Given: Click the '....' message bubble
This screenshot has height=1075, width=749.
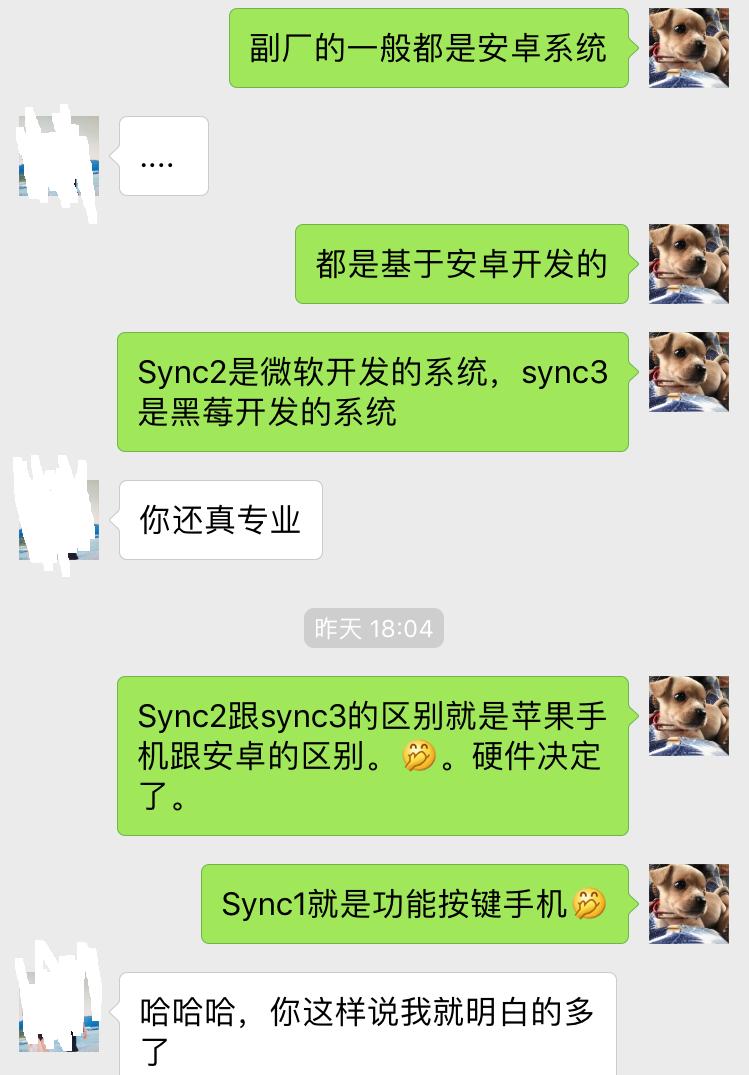Looking at the screenshot, I should pos(162,155).
